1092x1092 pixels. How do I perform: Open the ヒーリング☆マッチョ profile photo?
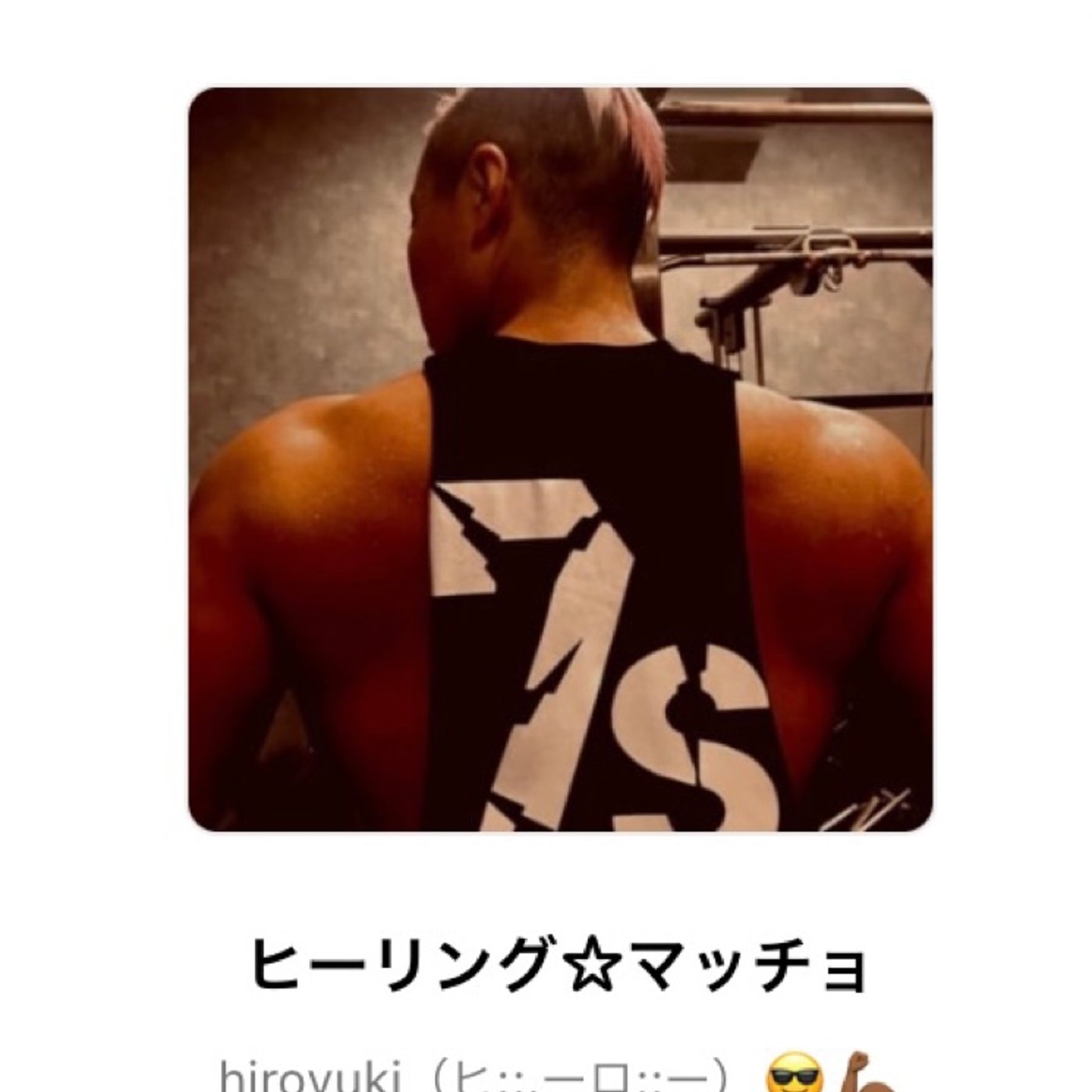click(560, 459)
